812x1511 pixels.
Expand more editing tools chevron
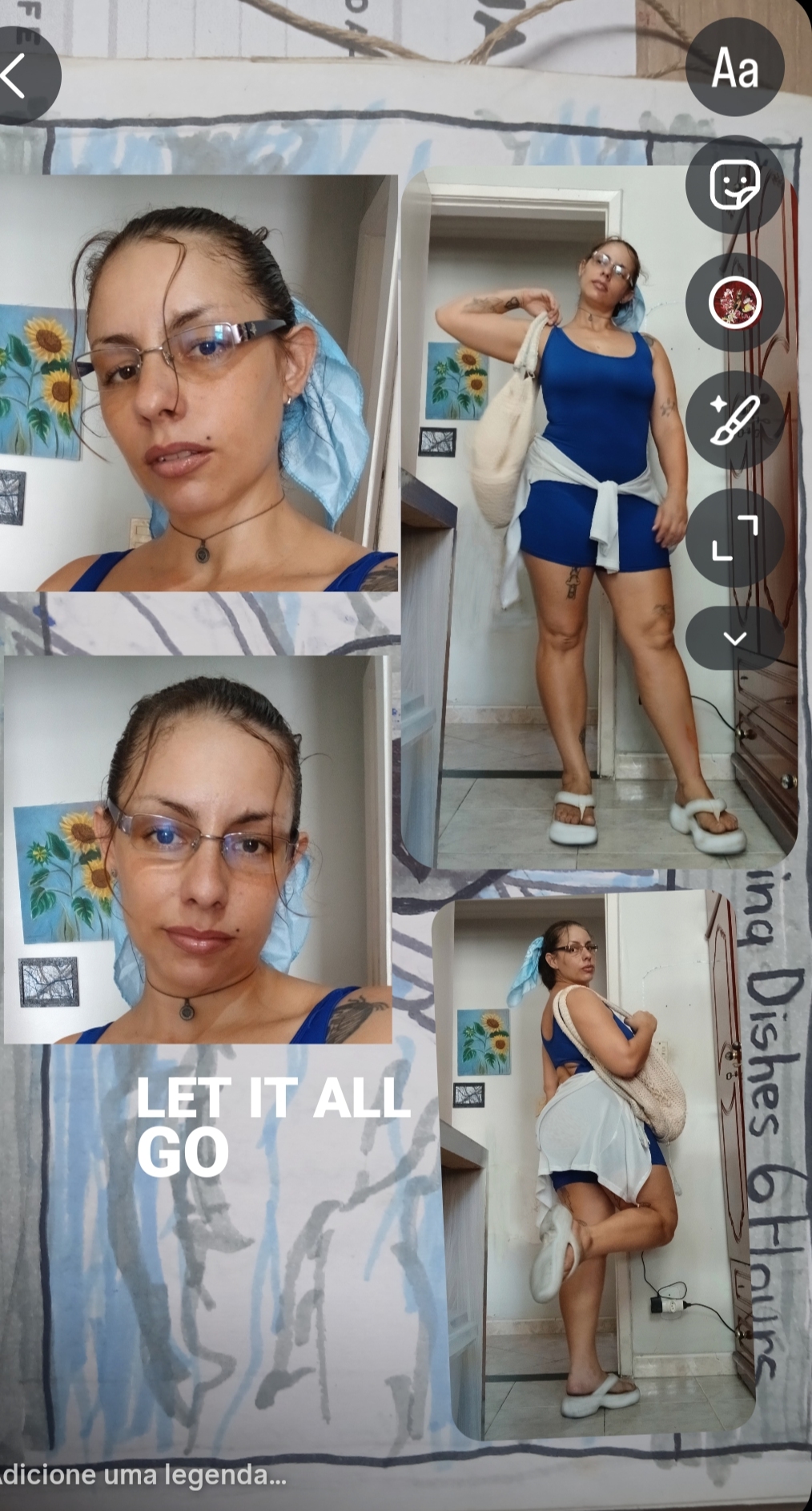point(734,639)
